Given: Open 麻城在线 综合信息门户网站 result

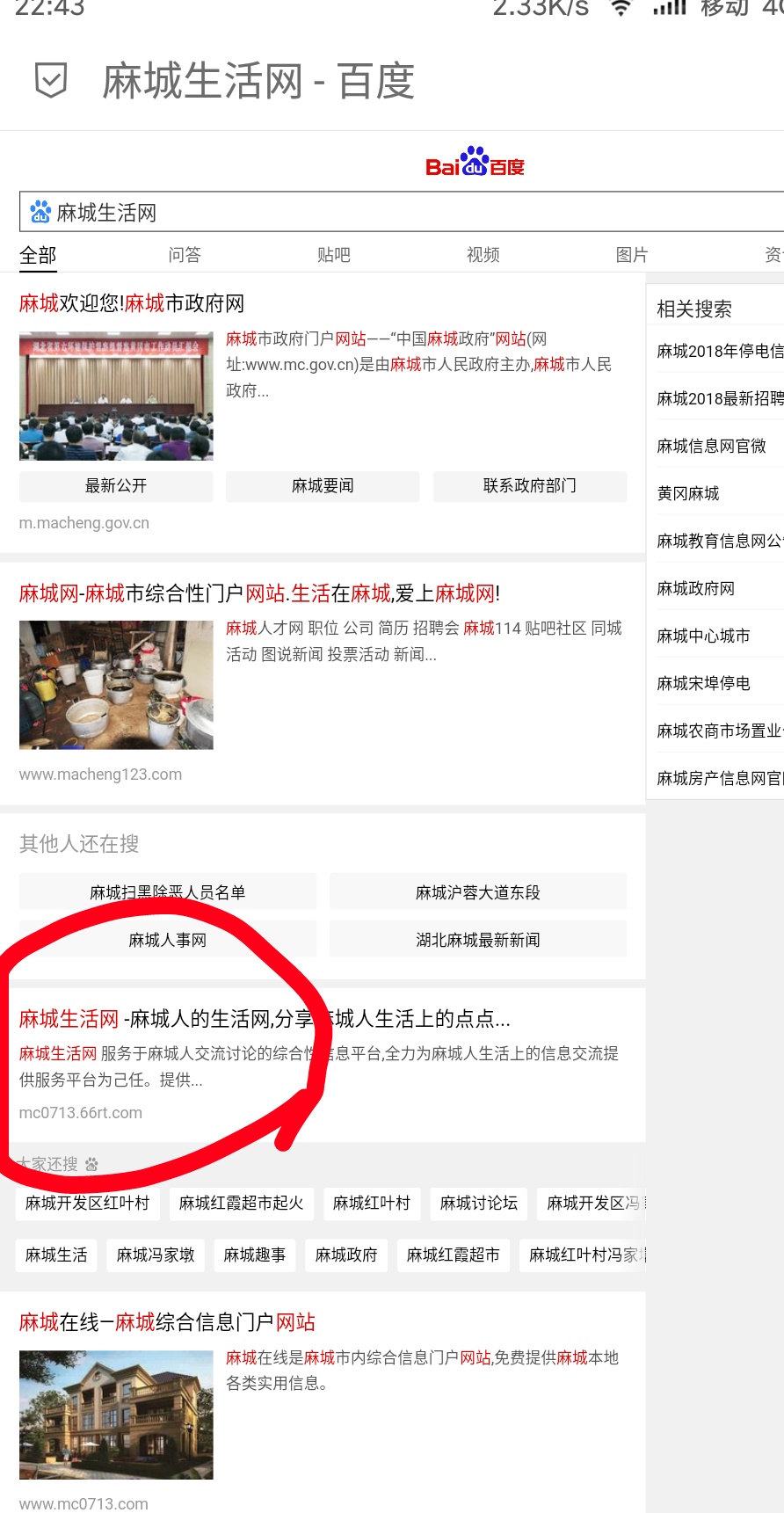Looking at the screenshot, I should coord(167,1323).
